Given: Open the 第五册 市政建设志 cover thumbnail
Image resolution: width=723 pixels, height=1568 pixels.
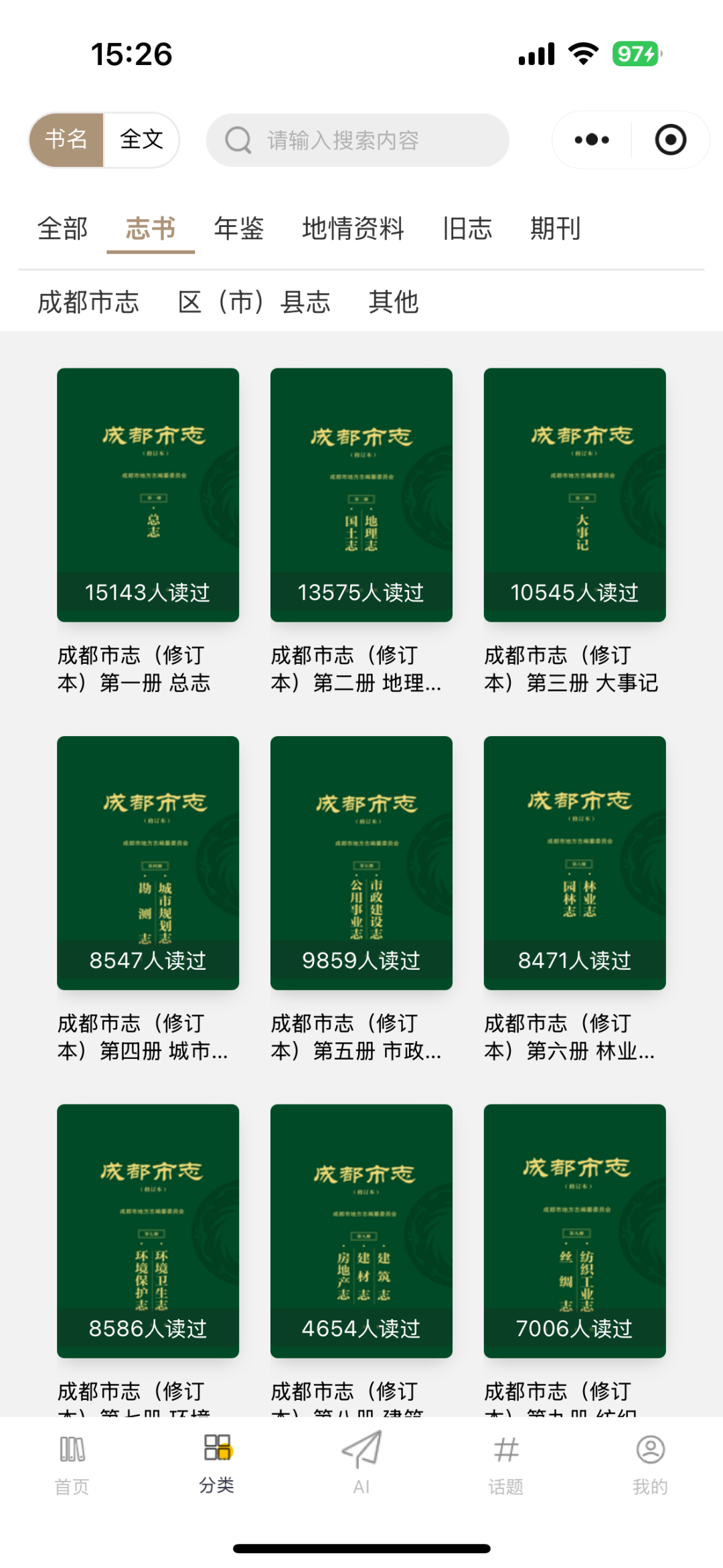Looking at the screenshot, I should coord(361,863).
